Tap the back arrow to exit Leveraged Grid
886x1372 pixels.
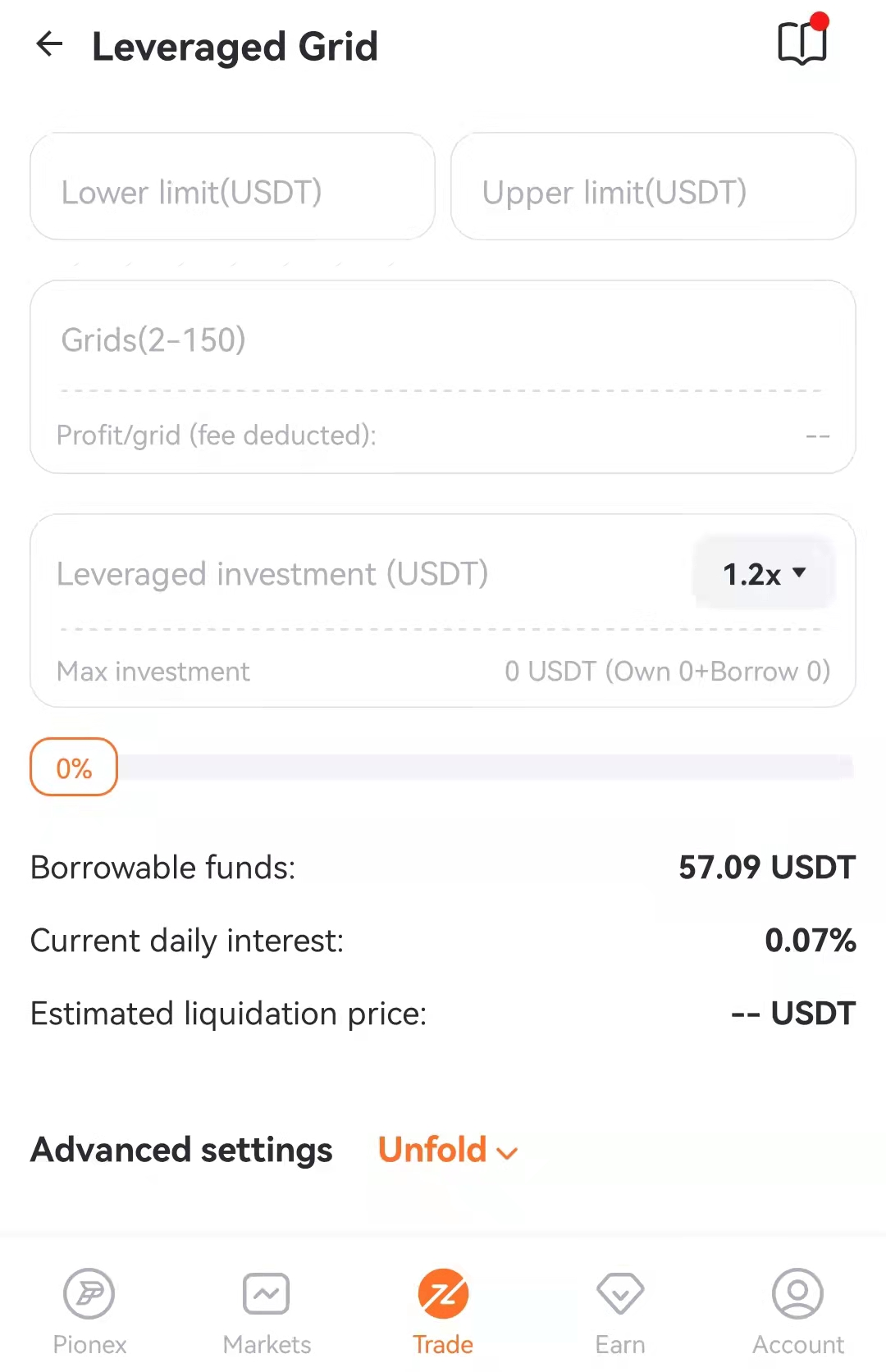50,45
